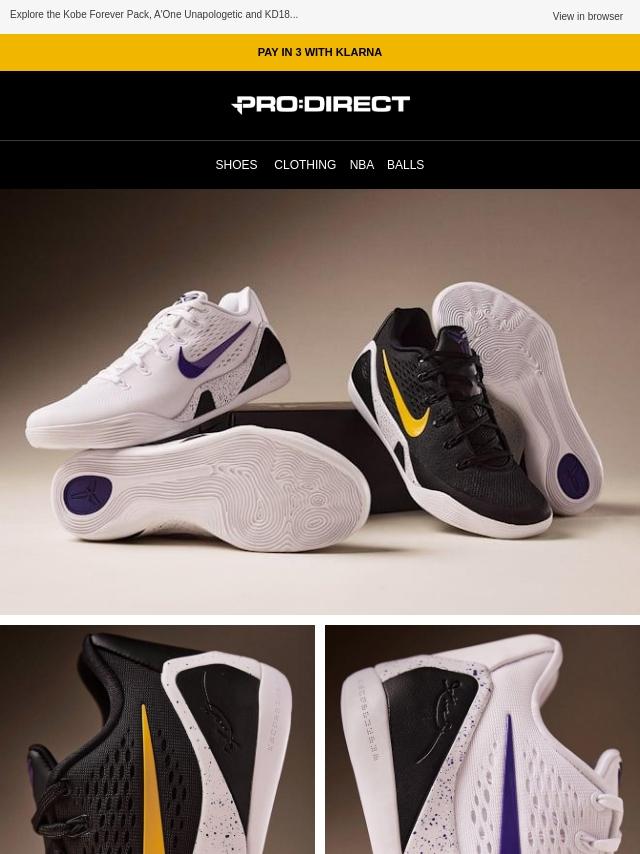Go to the Shoes category
This screenshot has height=854, width=640.
(x=236, y=165)
